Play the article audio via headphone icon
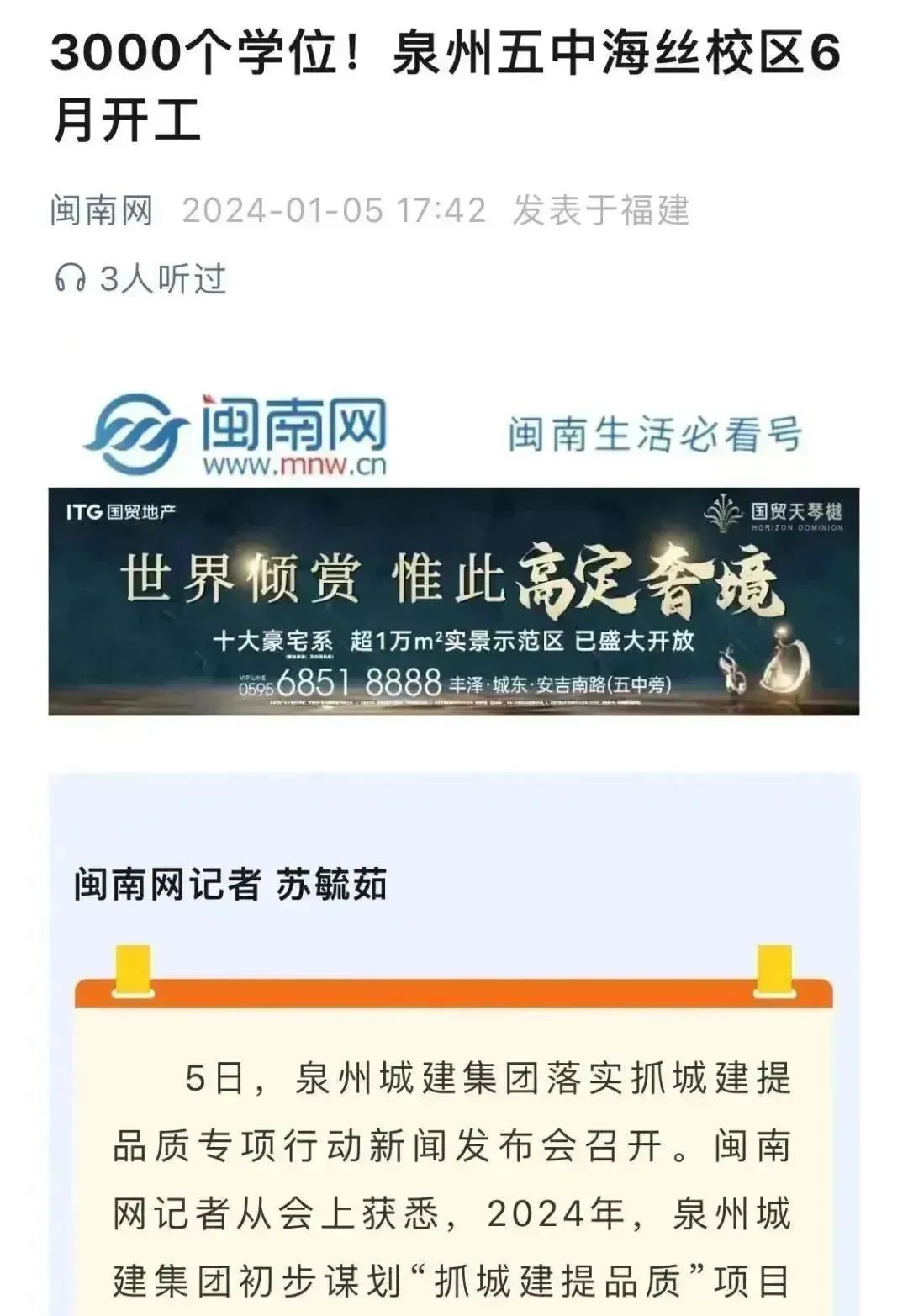908x1316 pixels. pyautogui.click(x=70, y=278)
